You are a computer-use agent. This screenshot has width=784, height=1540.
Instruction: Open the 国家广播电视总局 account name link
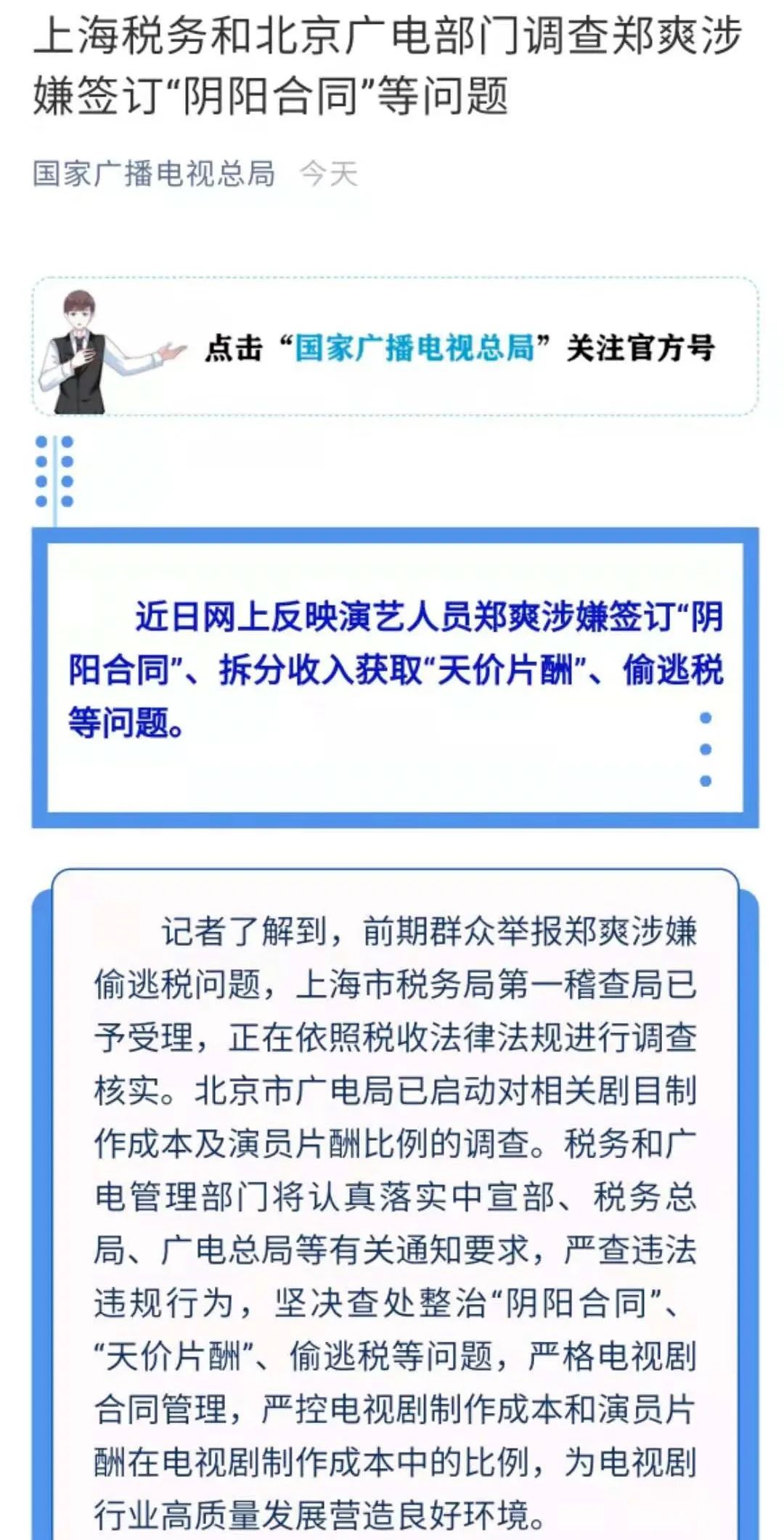click(x=154, y=174)
